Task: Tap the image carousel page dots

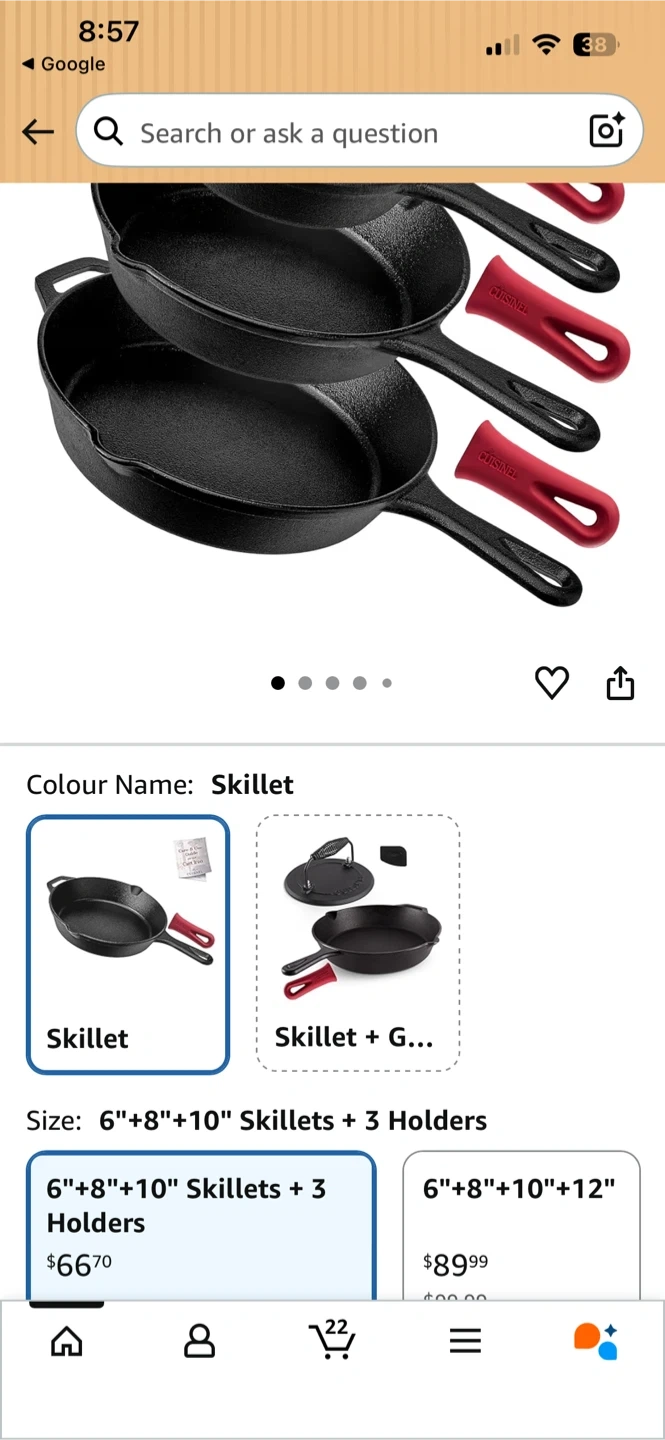Action: (x=332, y=683)
